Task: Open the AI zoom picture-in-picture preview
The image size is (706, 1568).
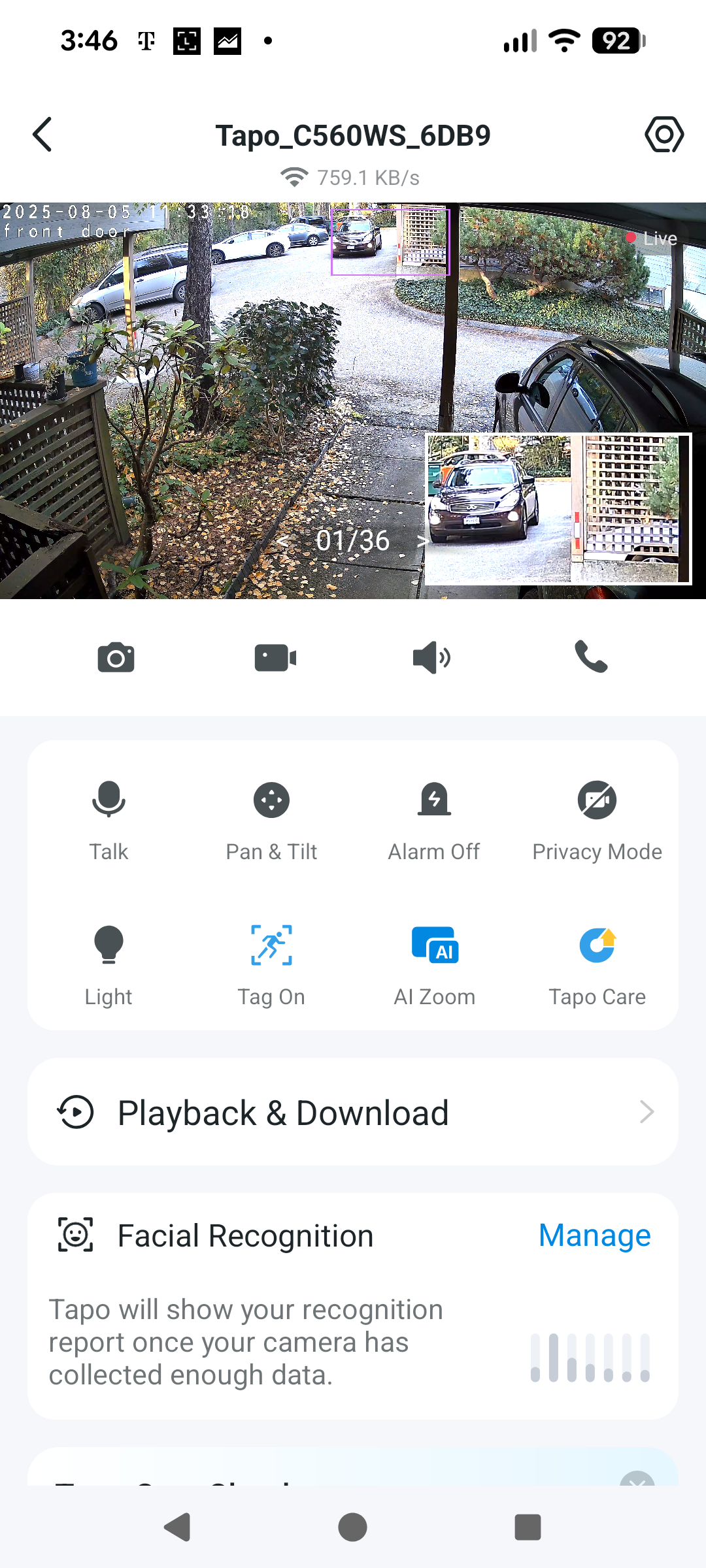Action: (558, 509)
